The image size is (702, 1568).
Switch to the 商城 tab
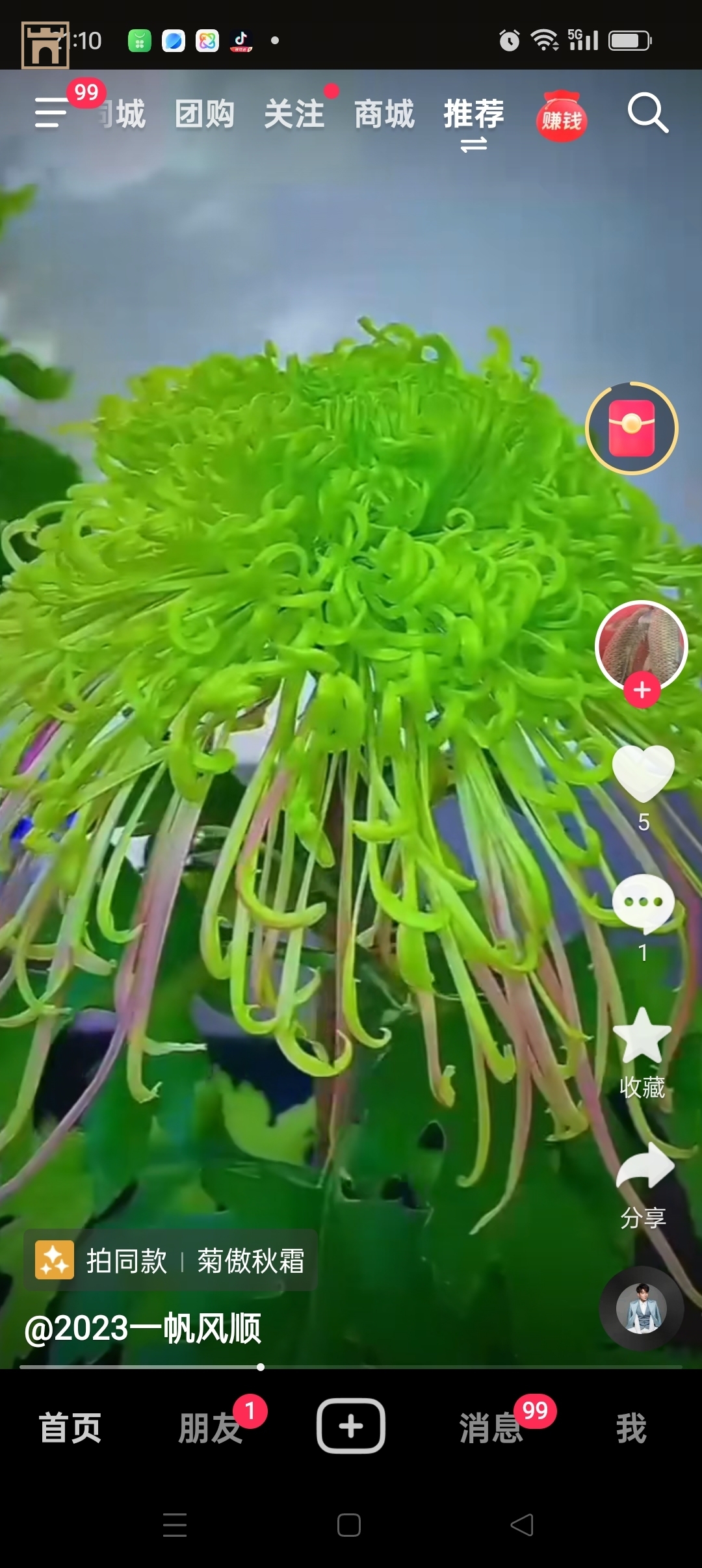coord(384,114)
